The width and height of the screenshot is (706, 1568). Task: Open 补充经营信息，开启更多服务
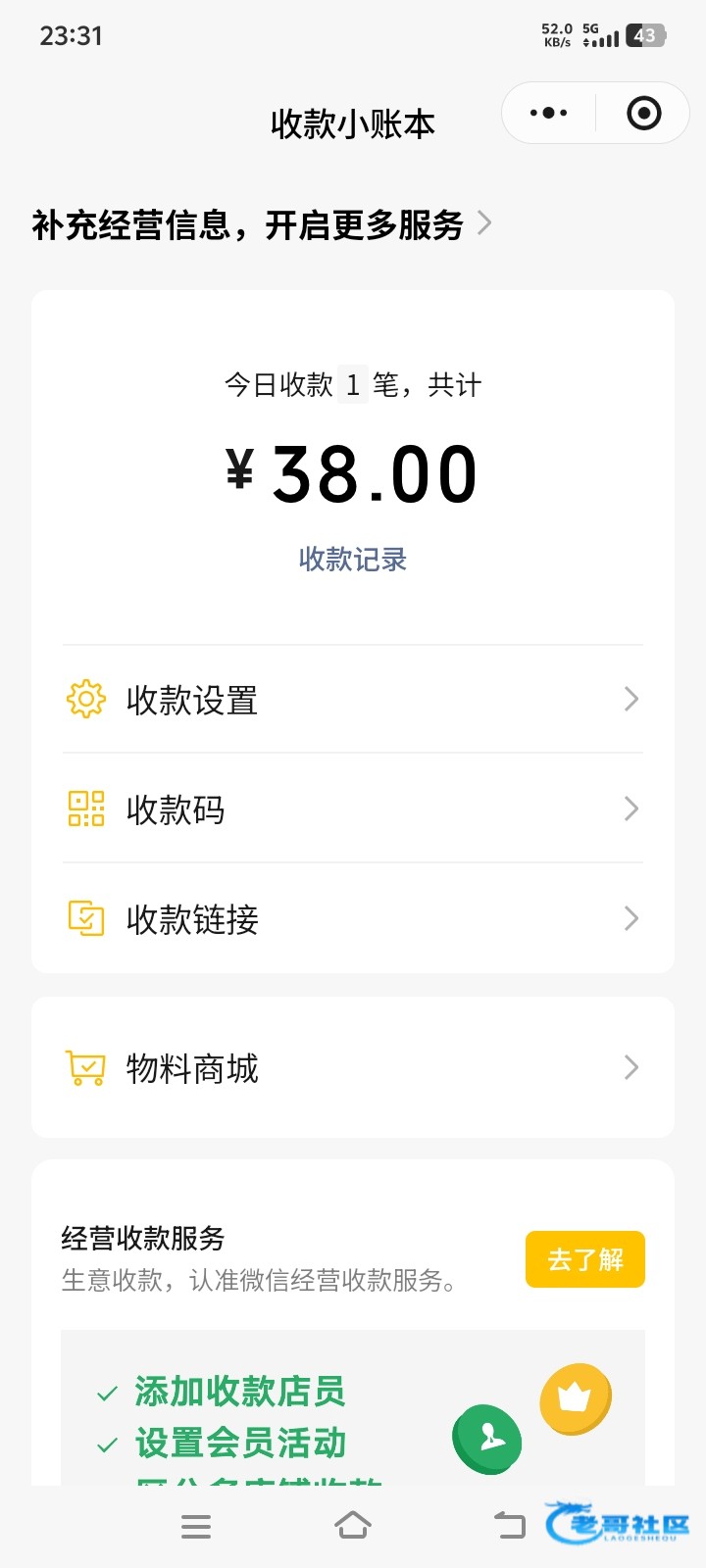pos(261,225)
